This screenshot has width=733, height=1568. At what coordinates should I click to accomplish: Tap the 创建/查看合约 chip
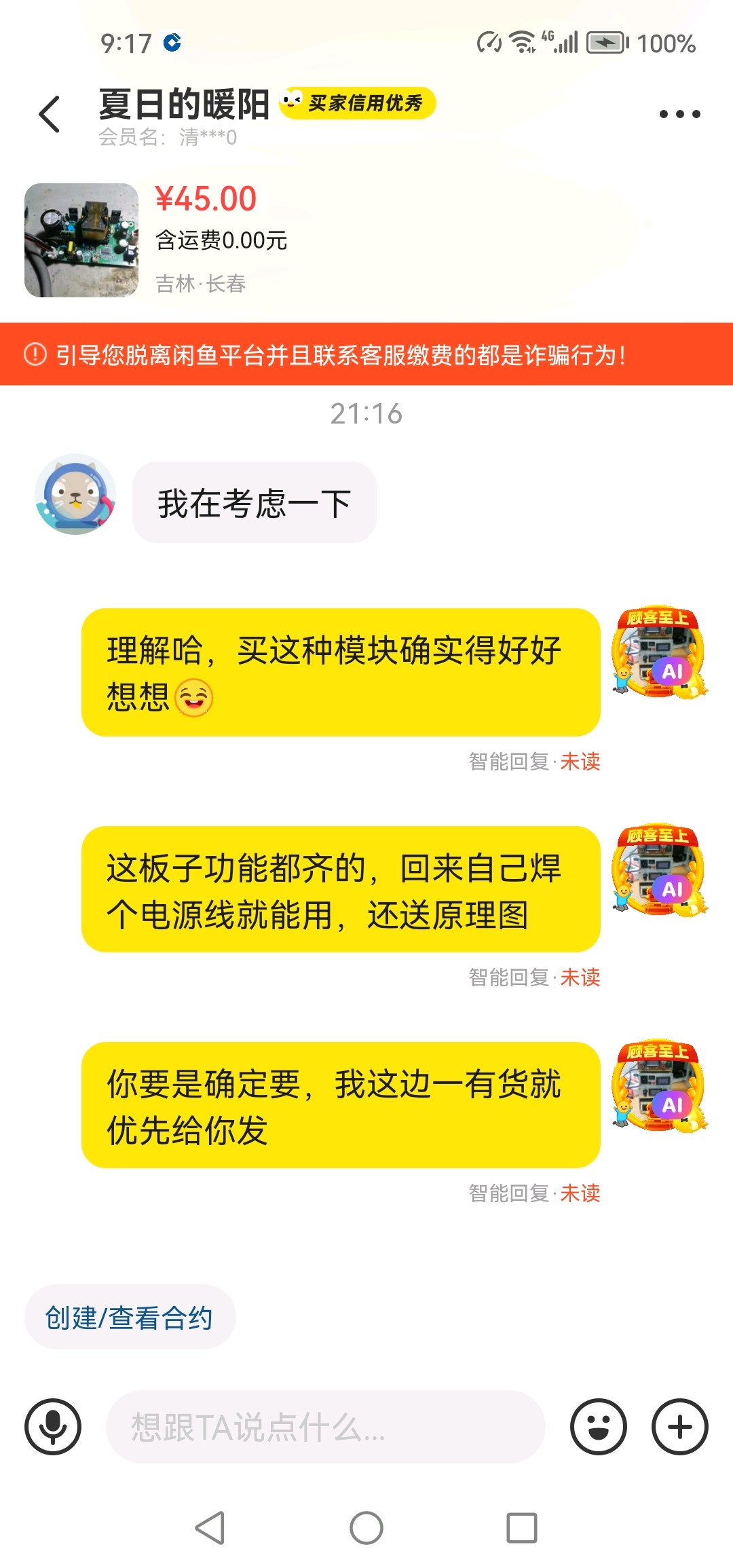(x=130, y=1318)
